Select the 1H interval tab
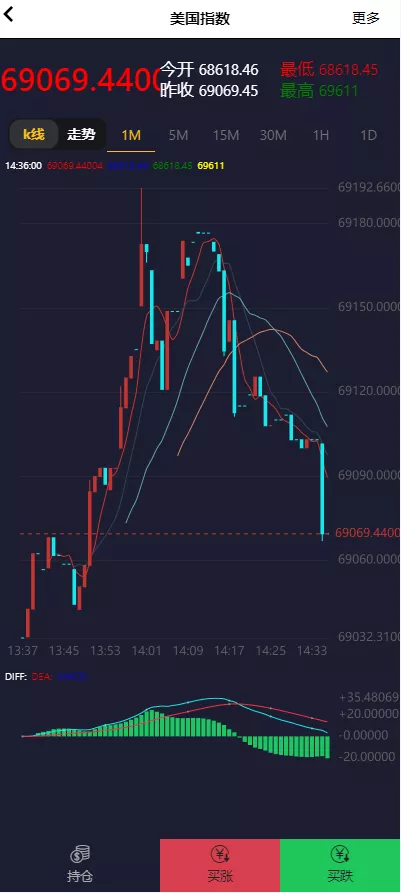The height and width of the screenshot is (893, 401). (321, 136)
